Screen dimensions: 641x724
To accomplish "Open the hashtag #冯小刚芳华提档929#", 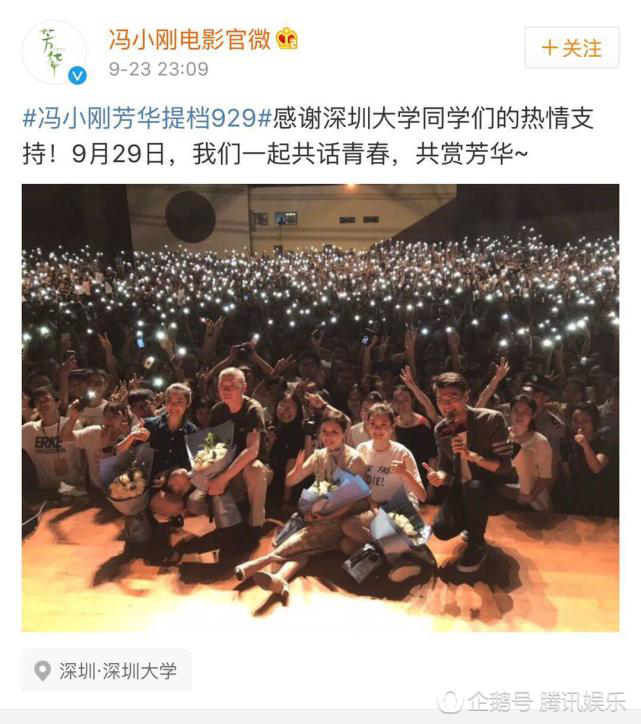I will (146, 120).
